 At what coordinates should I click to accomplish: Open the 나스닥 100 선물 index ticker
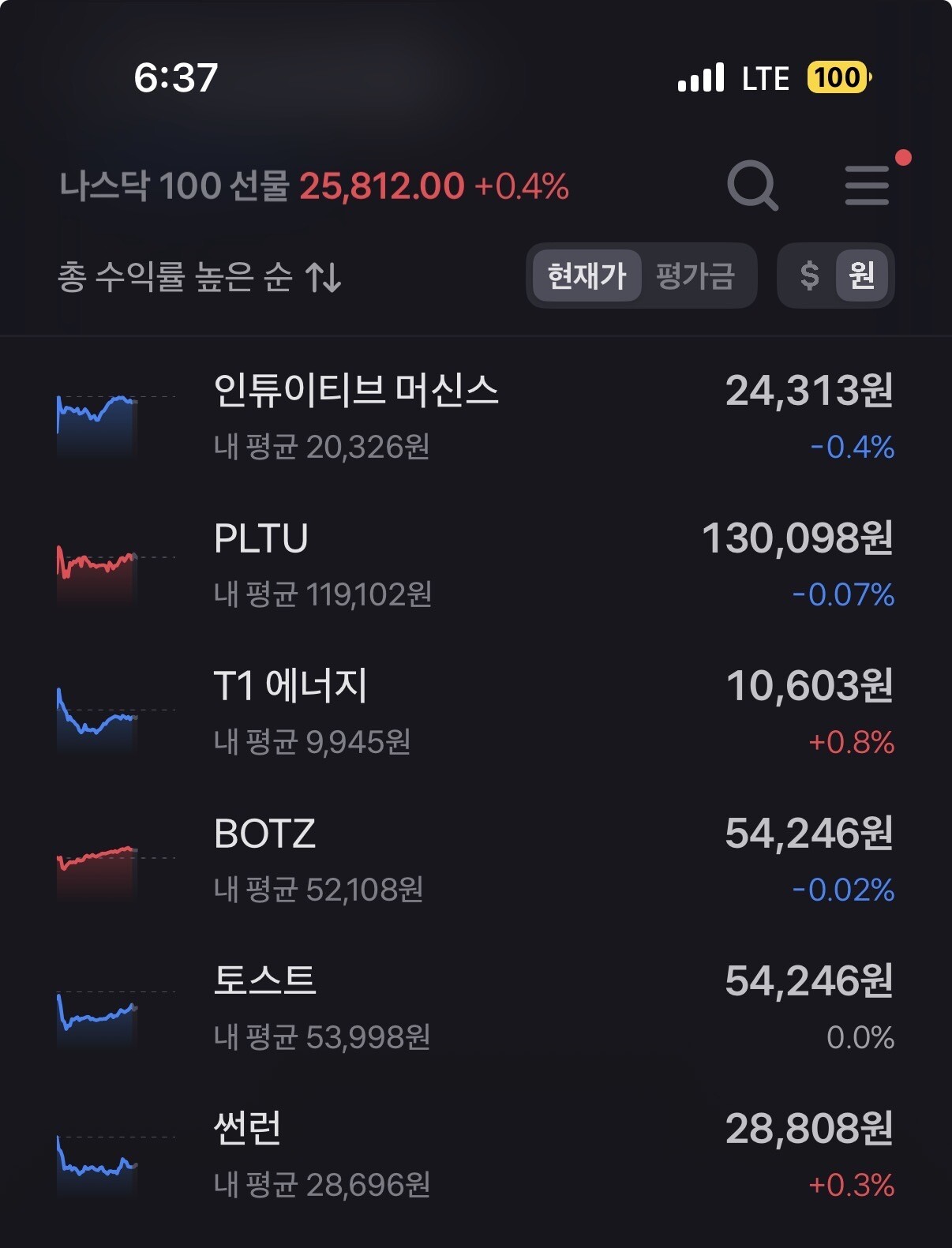pos(313,187)
